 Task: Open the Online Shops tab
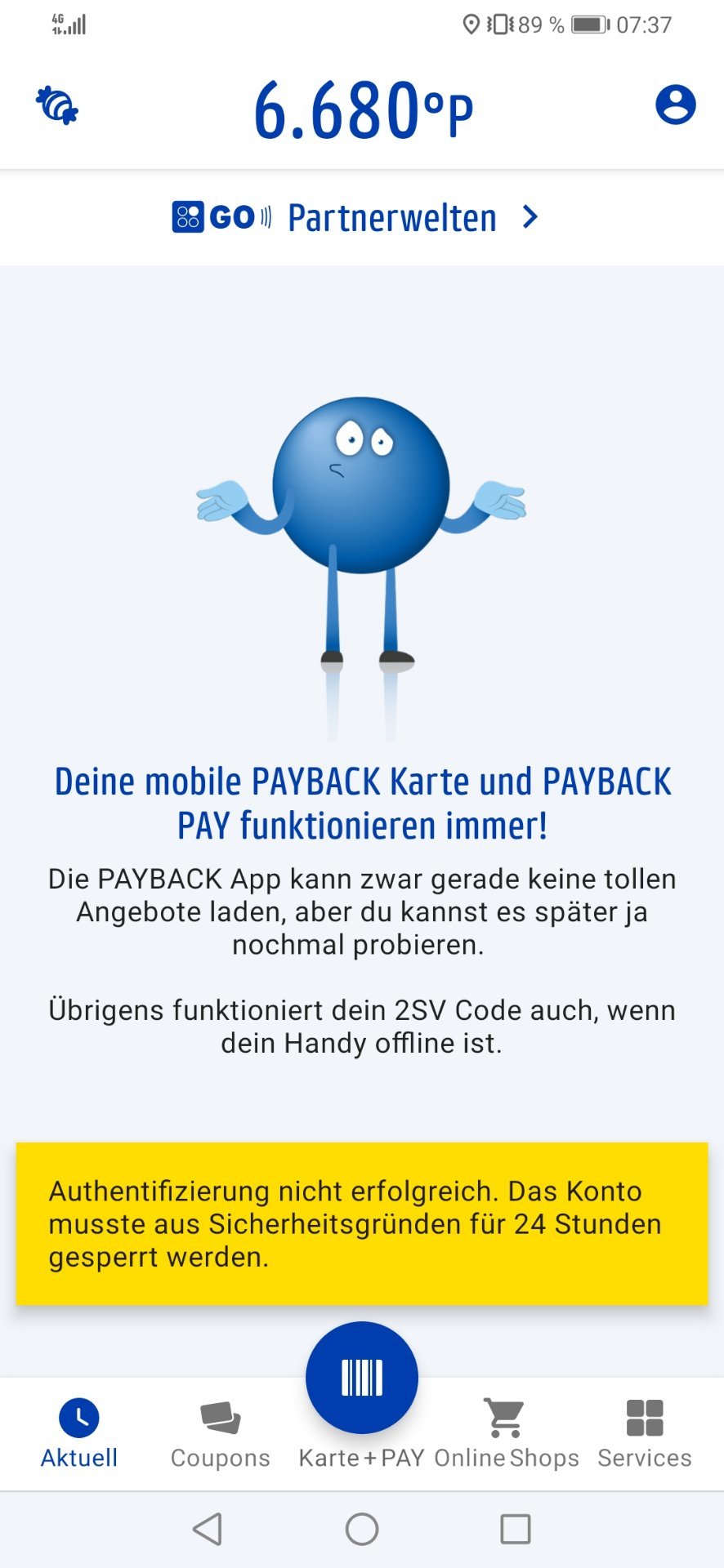point(507,1433)
